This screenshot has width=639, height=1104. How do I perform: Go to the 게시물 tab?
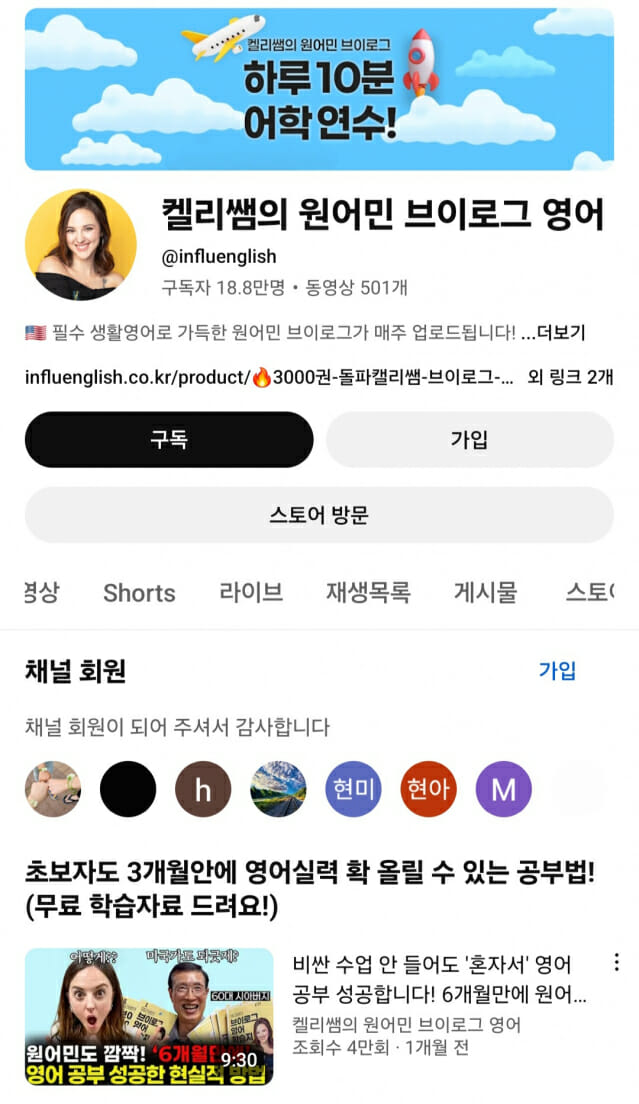[x=485, y=592]
